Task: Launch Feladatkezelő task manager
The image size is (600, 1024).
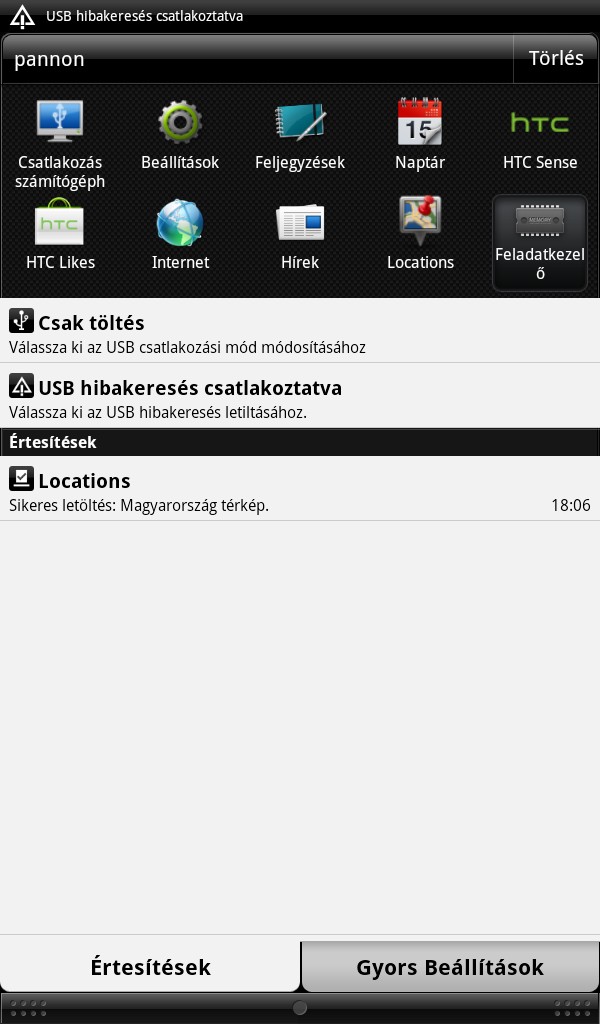Action: tap(540, 242)
